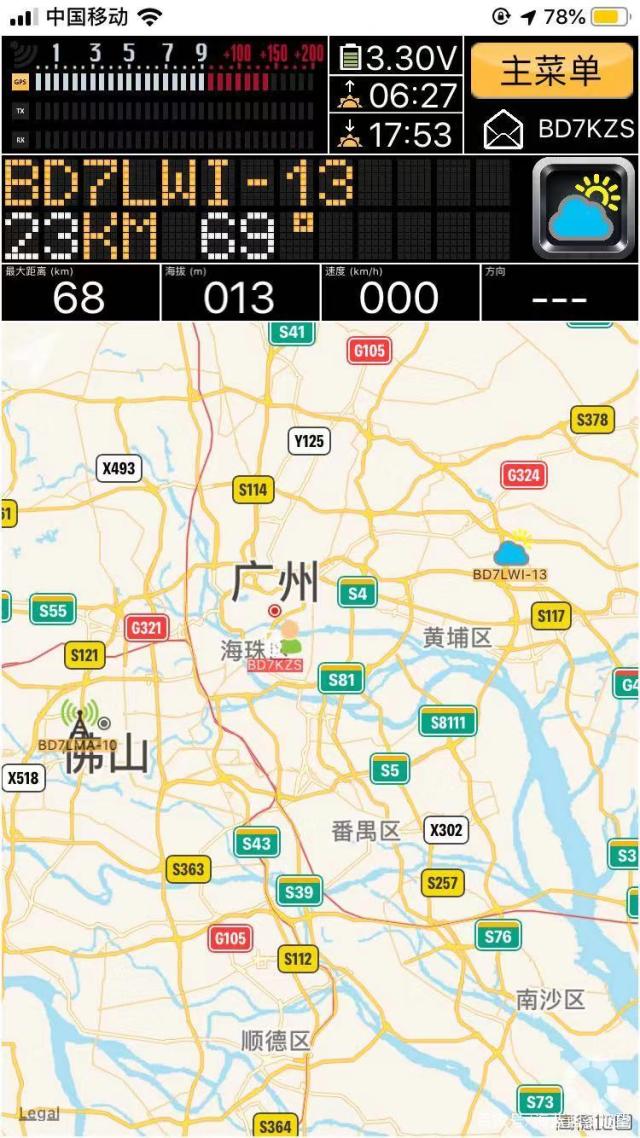Tap the weather cloud button
Screen dimensions: 640x1138
pos(583,208)
